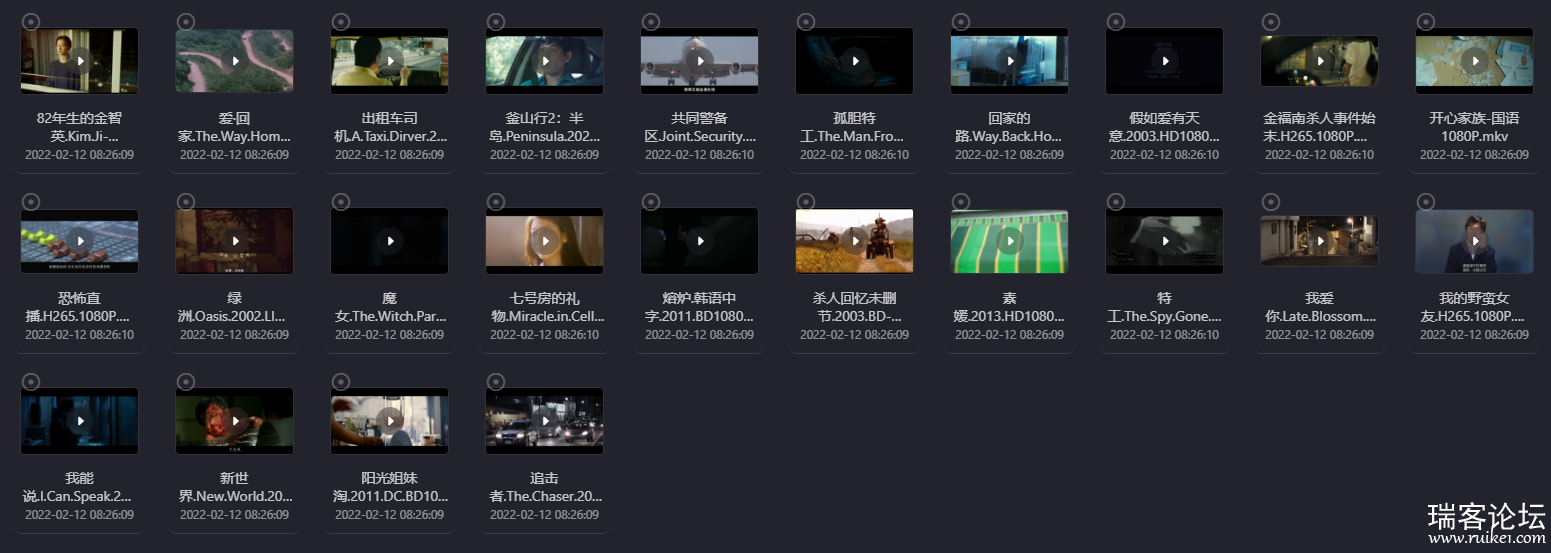Select the checkbox for 假如爱有天意

1116,22
